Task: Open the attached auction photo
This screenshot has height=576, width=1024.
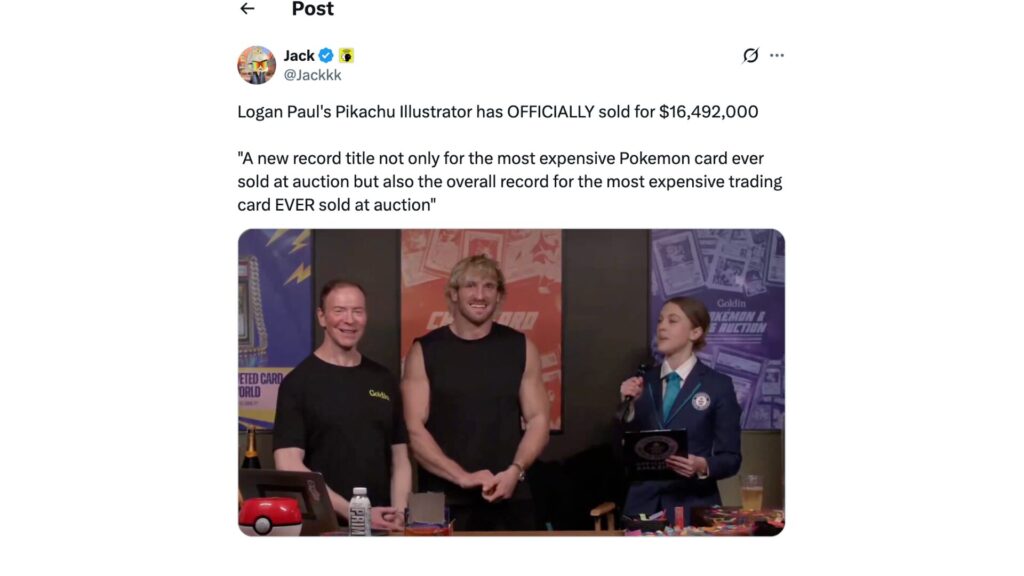Action: pos(511,382)
